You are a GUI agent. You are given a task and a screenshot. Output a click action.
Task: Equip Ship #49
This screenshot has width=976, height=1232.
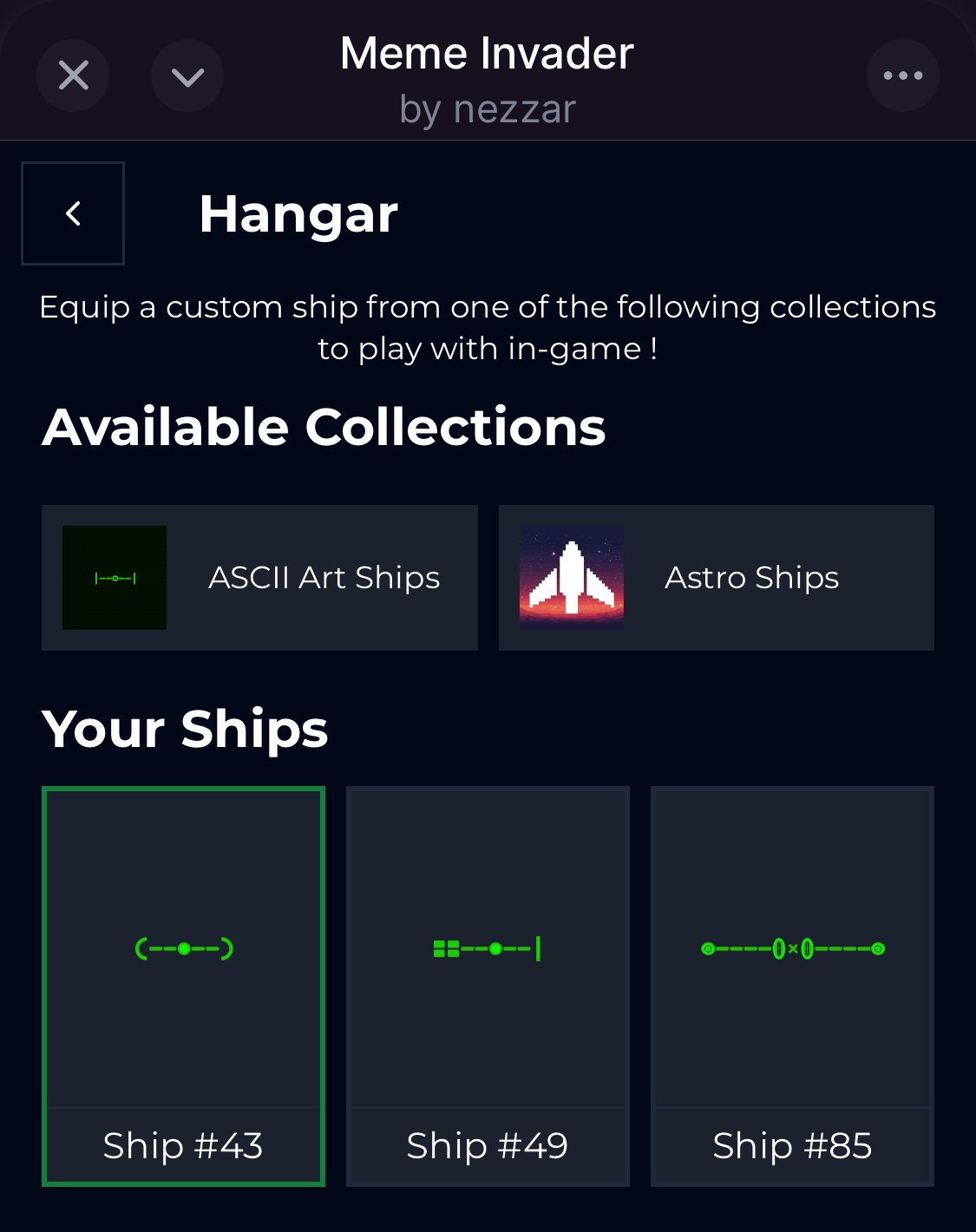click(488, 986)
